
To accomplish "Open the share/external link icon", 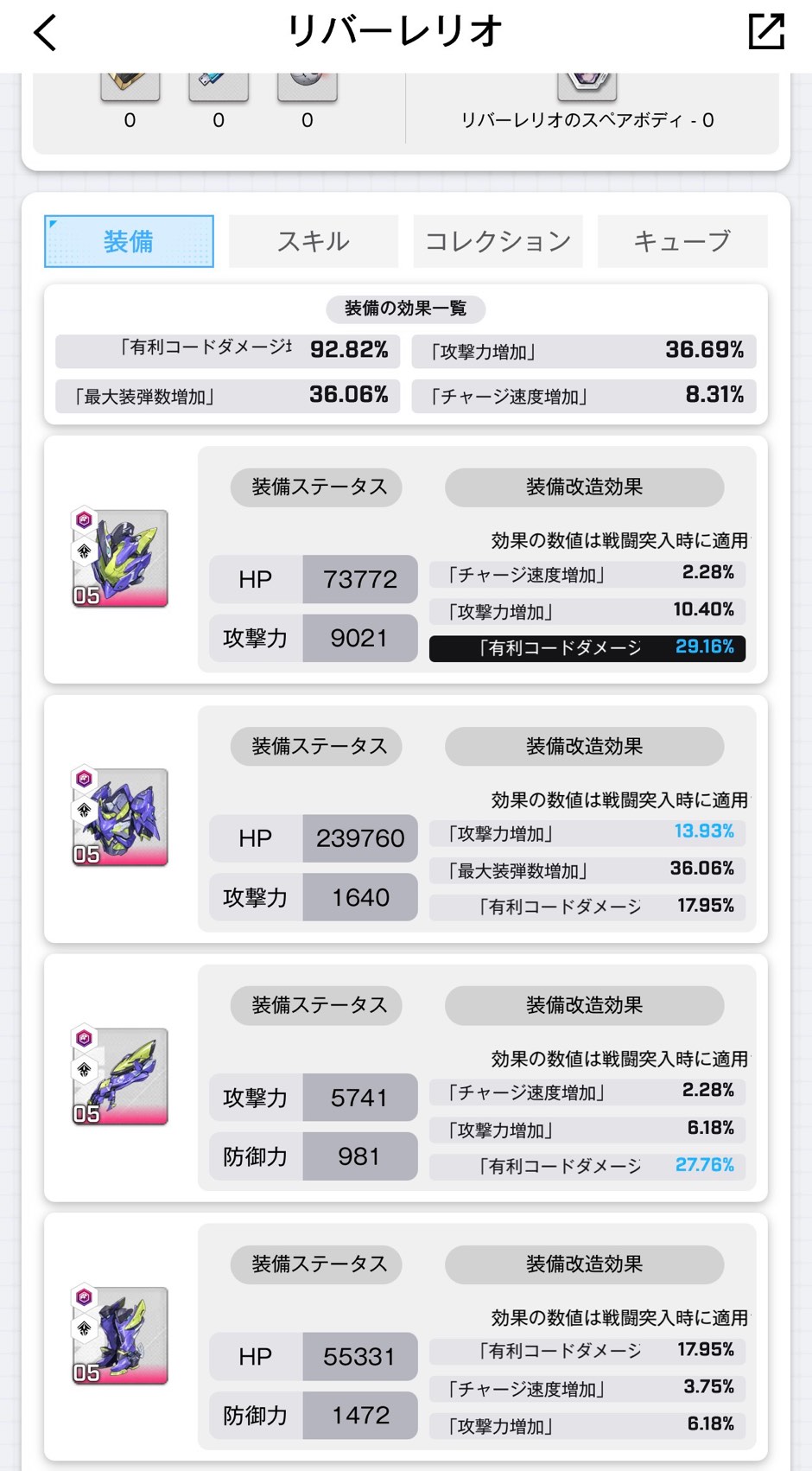I will pos(765,32).
